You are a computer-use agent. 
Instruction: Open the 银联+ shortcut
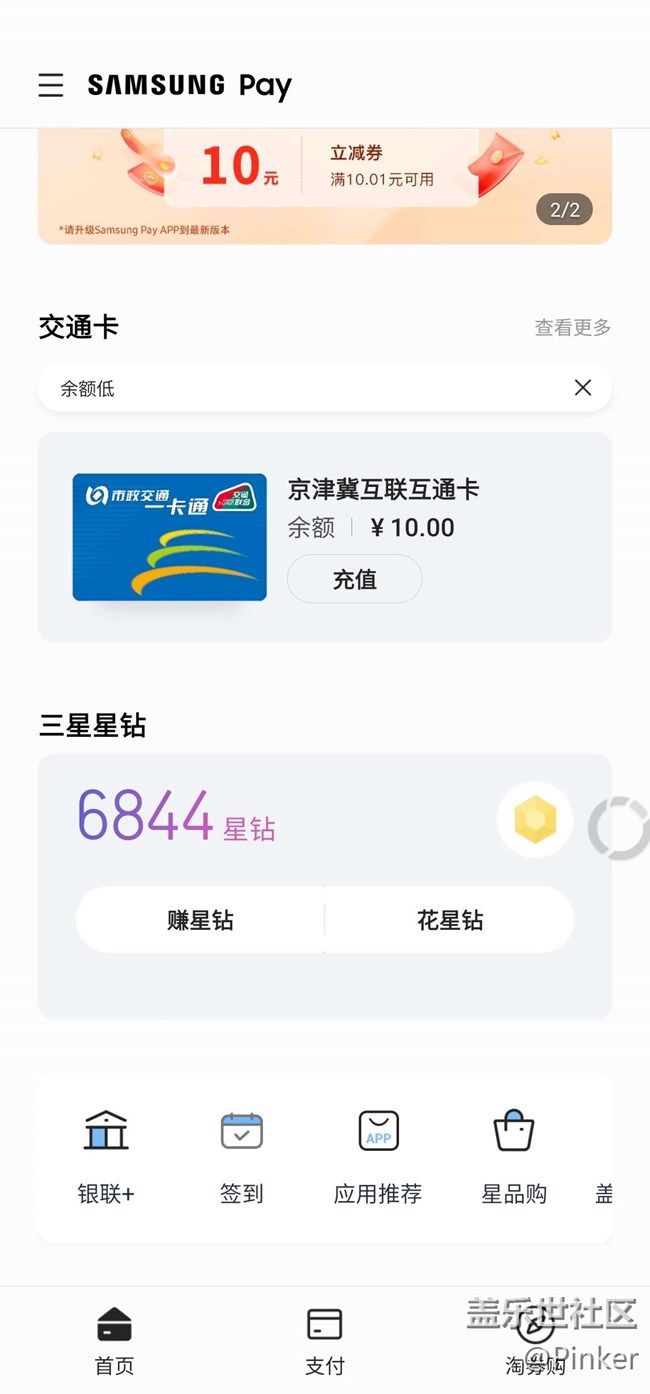(106, 1157)
